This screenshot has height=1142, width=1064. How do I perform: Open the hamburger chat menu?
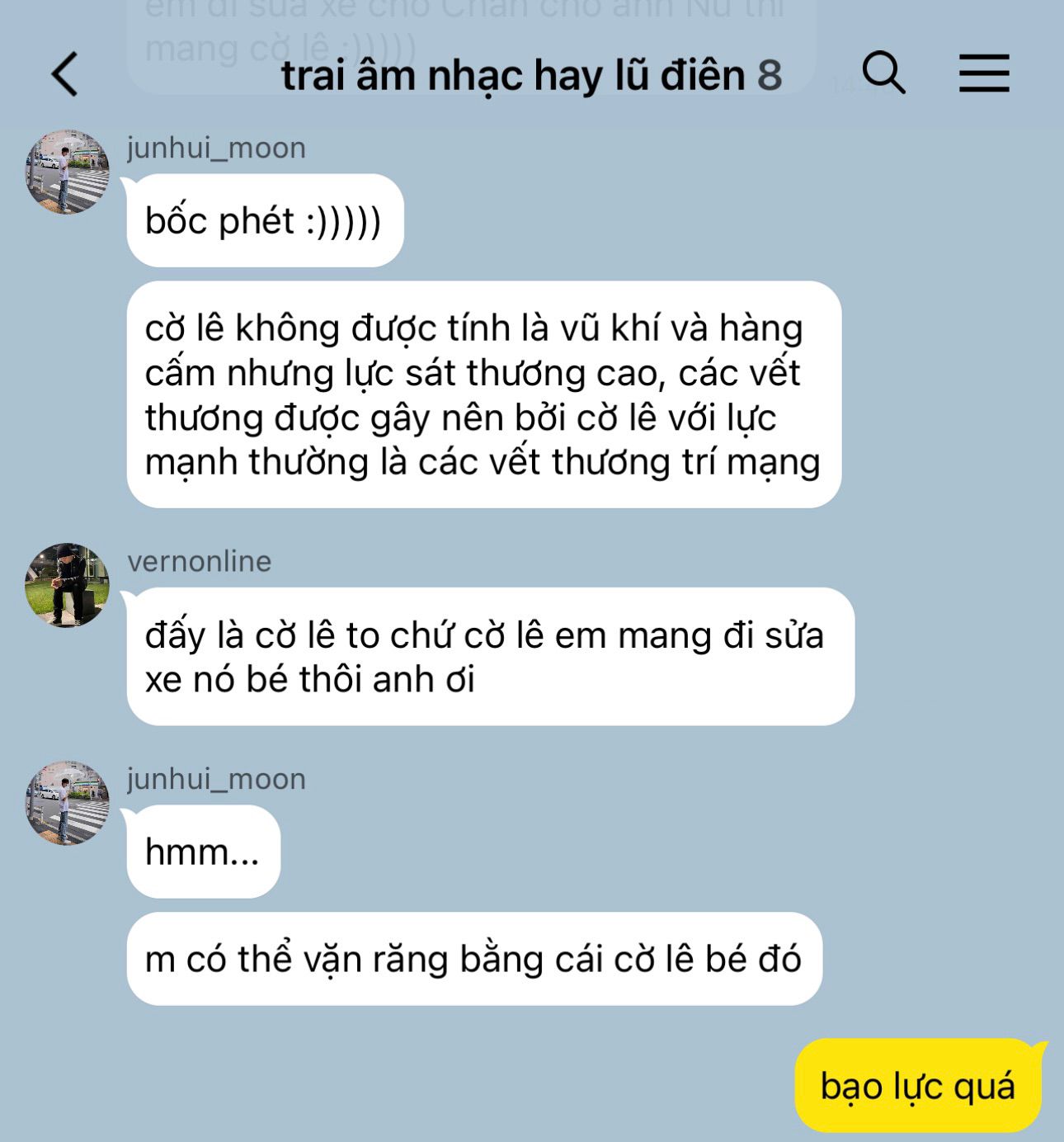point(984,73)
